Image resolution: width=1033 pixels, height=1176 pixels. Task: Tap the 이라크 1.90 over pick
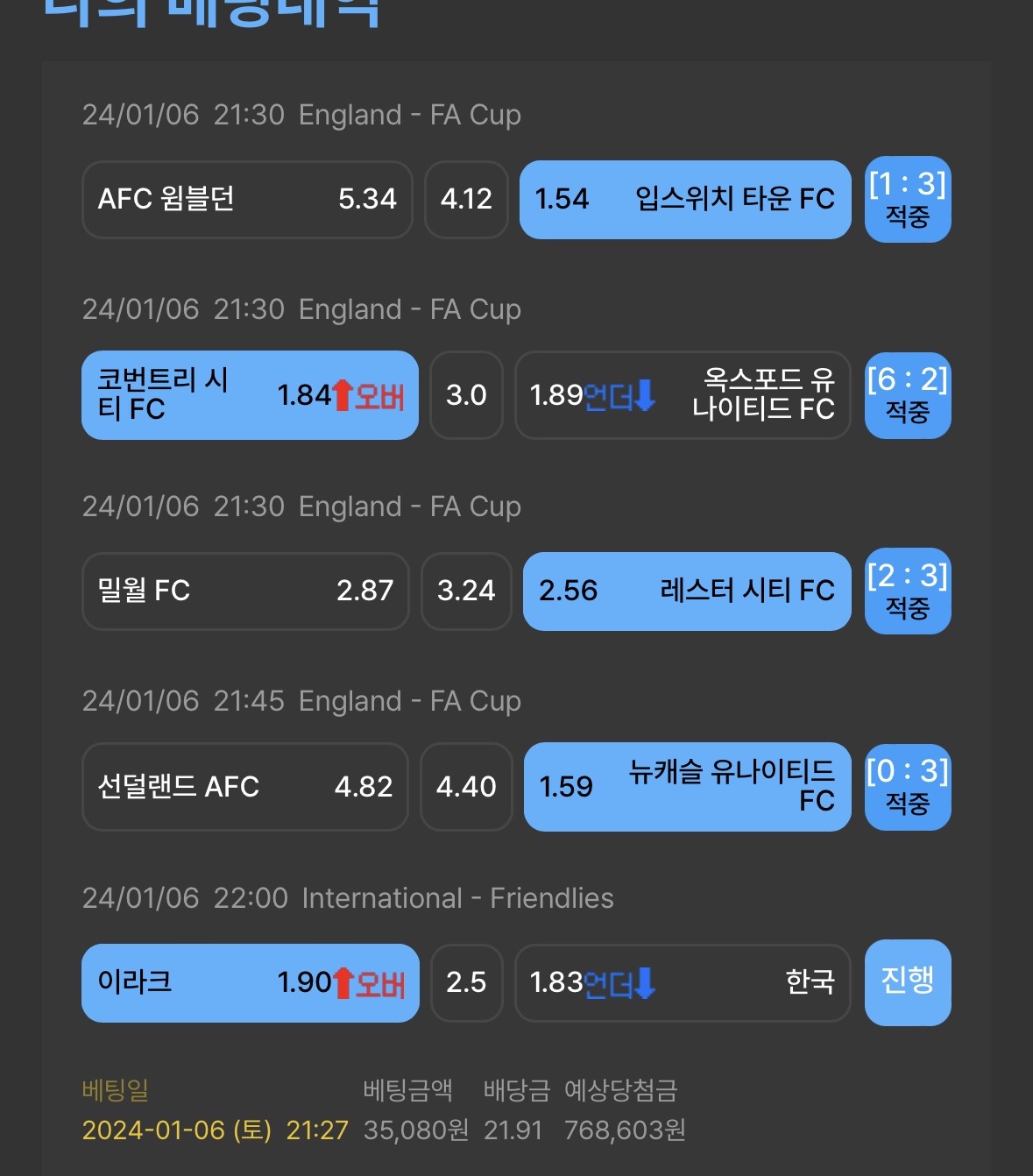tap(251, 983)
